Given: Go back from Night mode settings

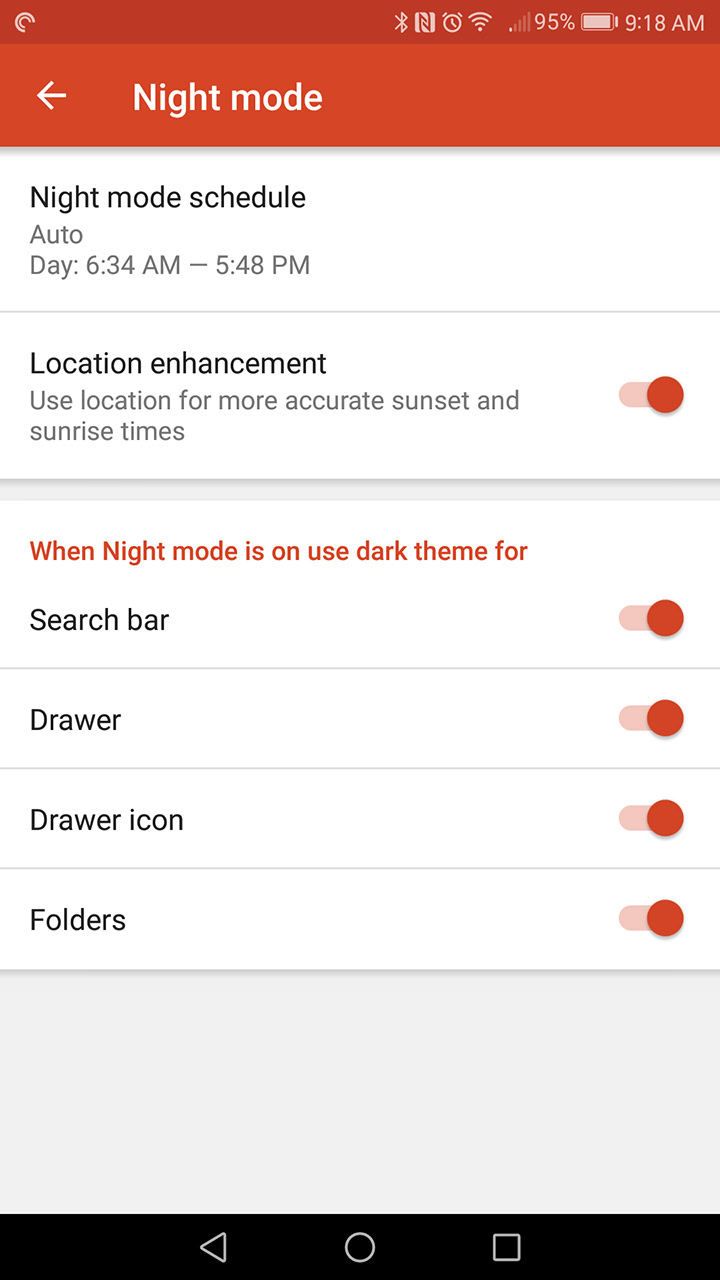Looking at the screenshot, I should coord(51,96).
